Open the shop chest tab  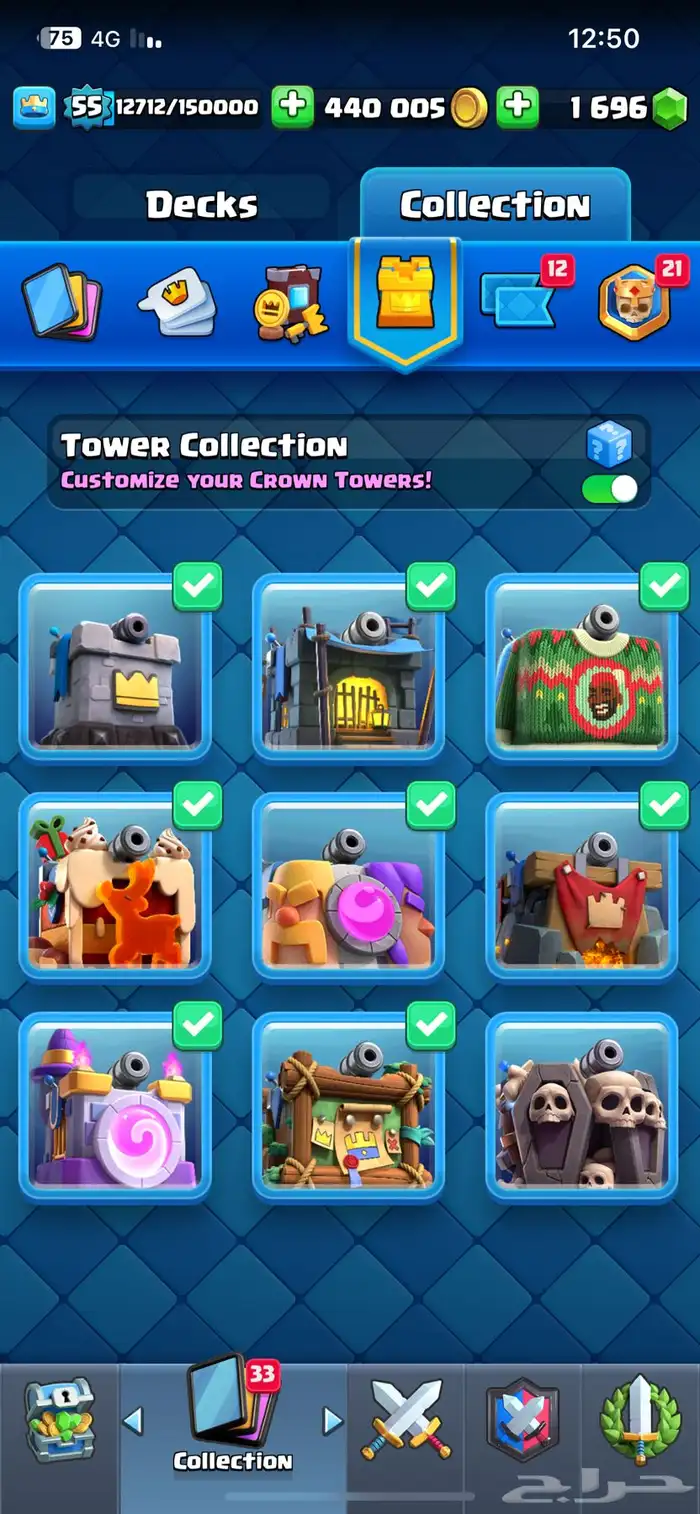coord(60,1420)
